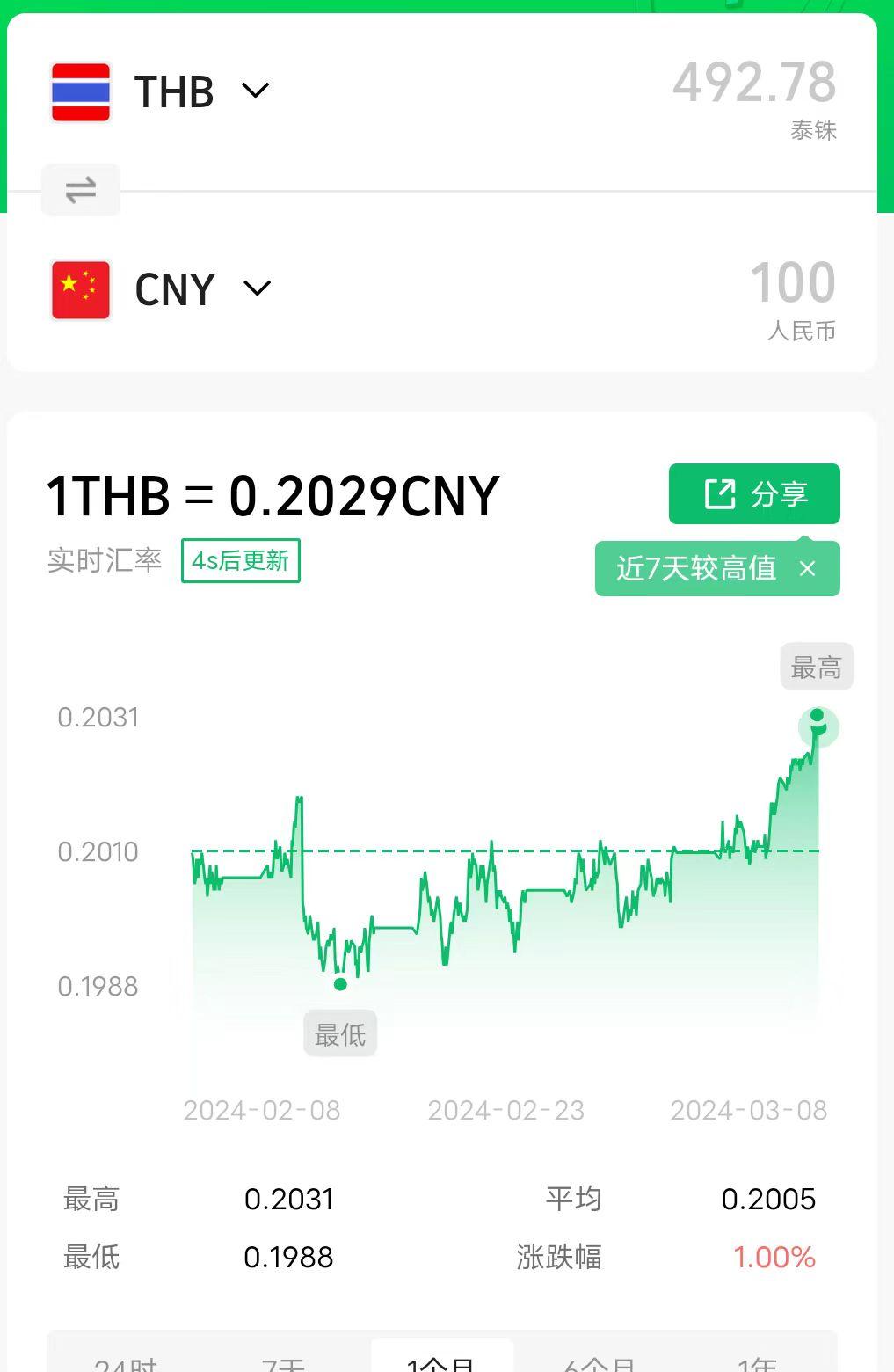Switch the chart to the 24时 range
The image size is (894, 1372).
click(x=125, y=1363)
